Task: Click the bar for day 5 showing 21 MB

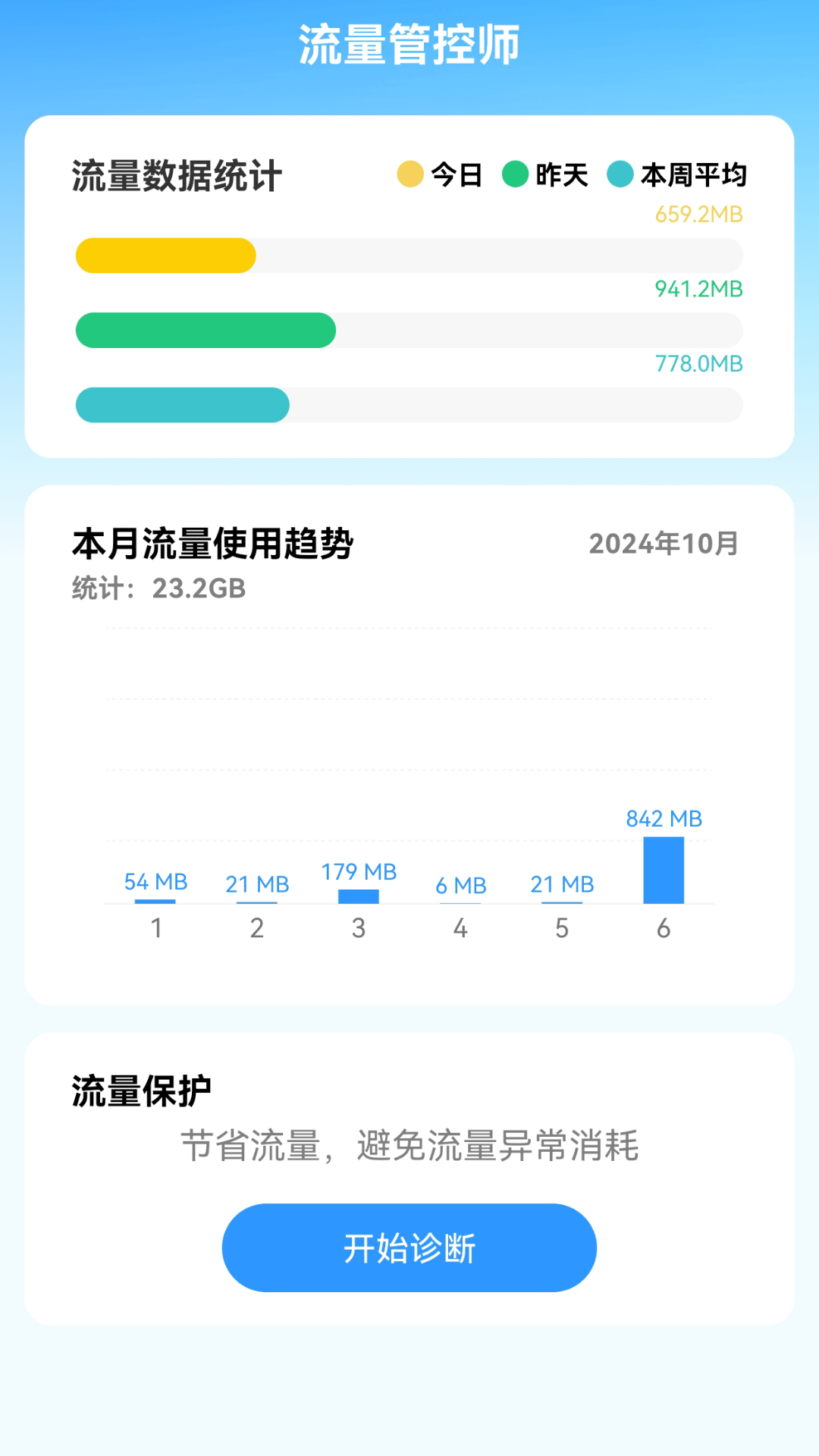Action: [562, 902]
